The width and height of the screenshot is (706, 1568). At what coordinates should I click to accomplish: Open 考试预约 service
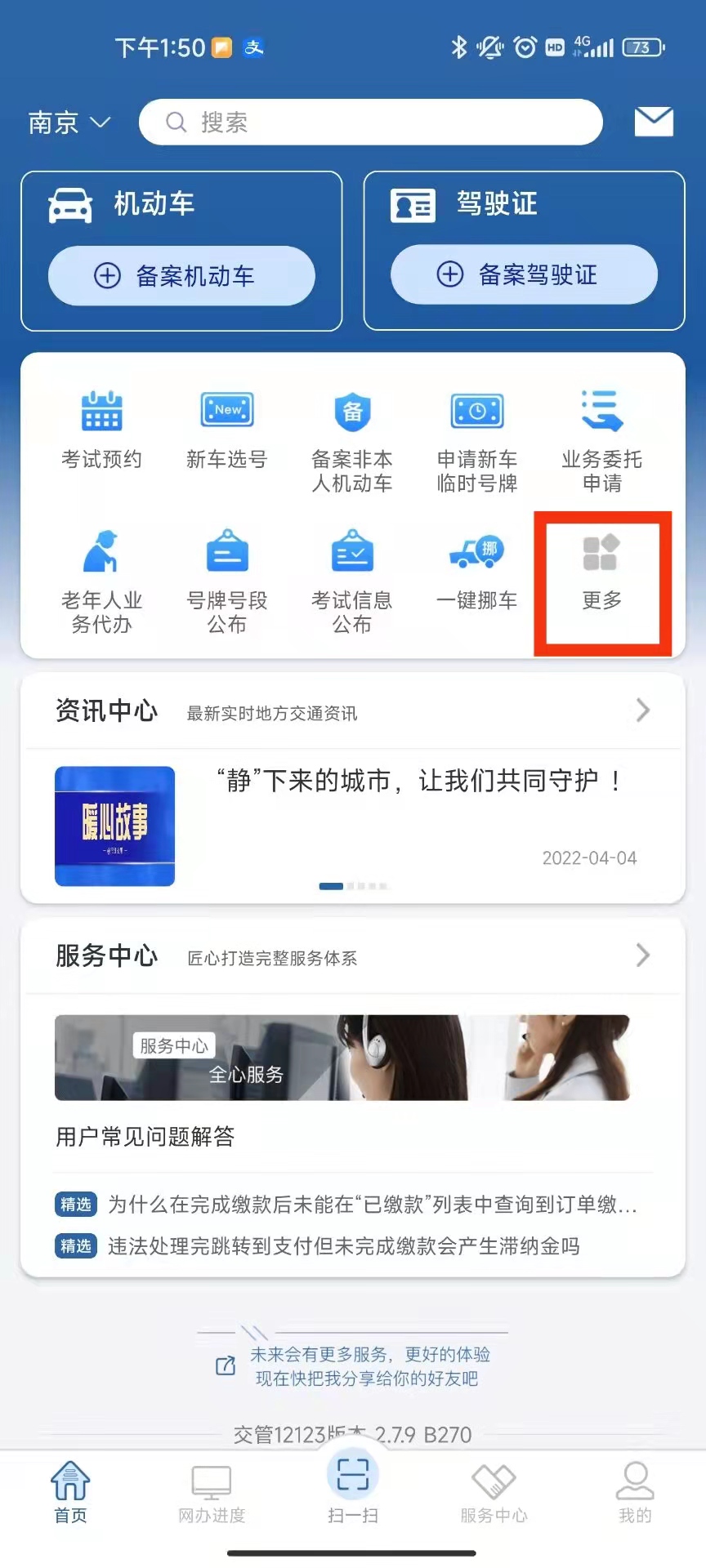102,430
